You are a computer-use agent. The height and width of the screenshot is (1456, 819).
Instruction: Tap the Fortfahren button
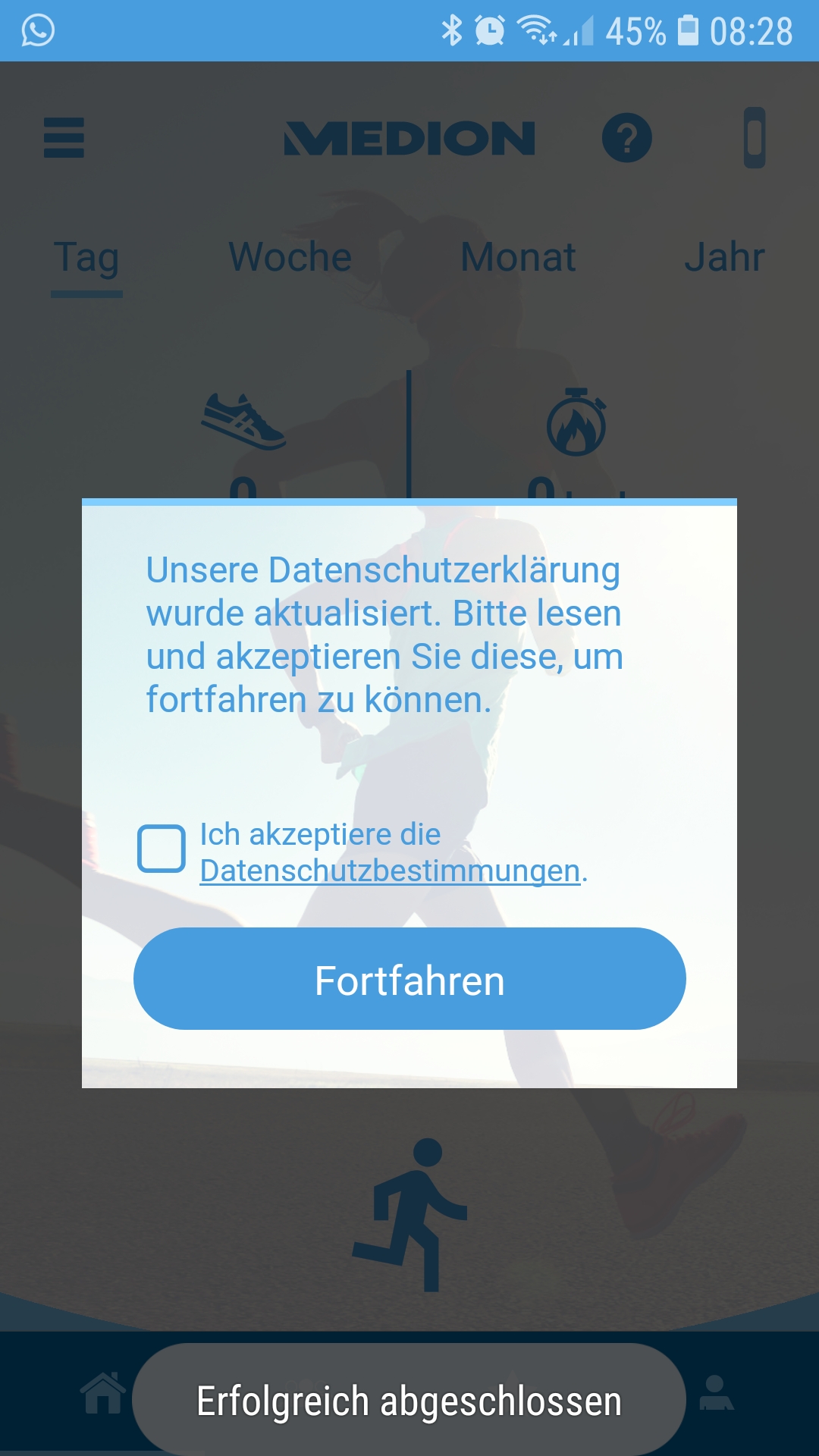tap(409, 979)
